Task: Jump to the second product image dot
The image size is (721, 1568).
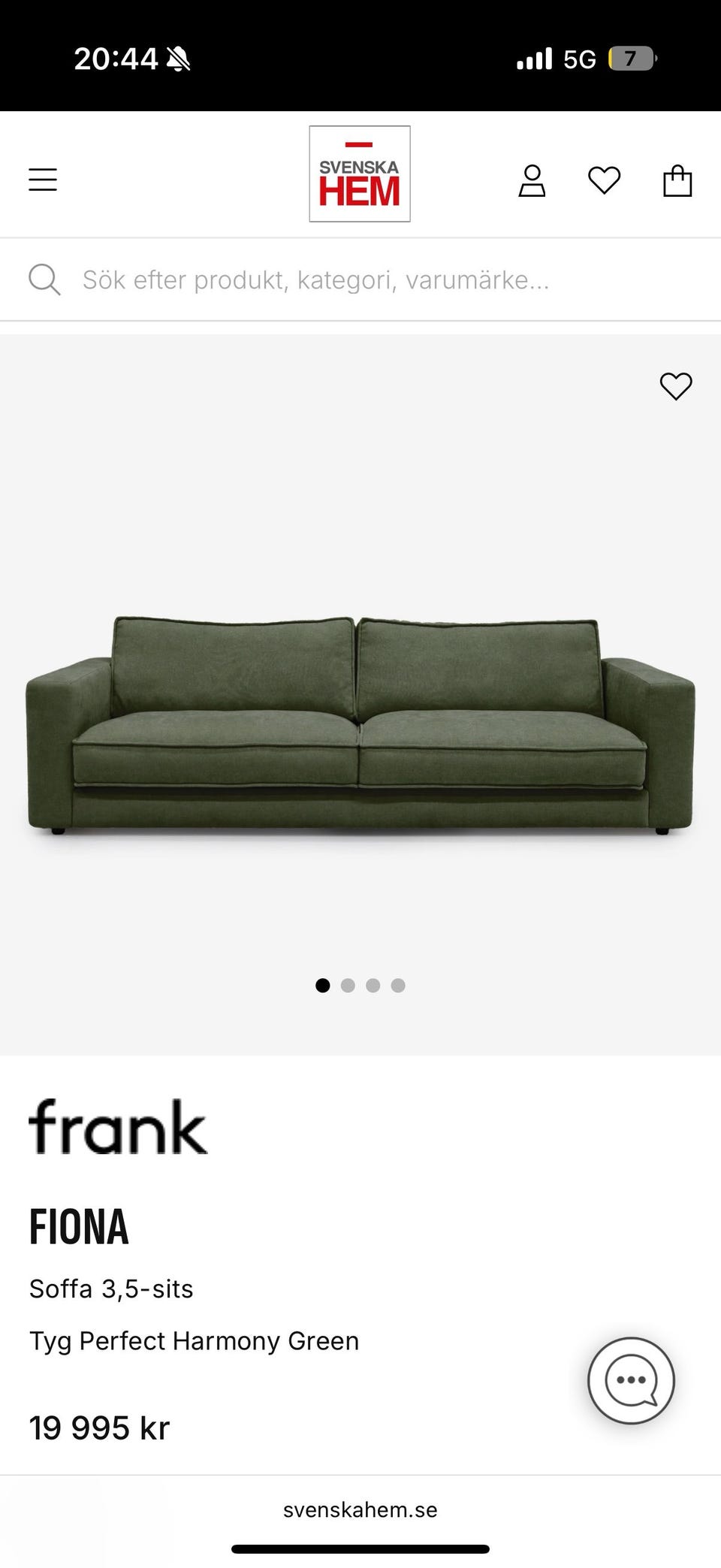Action: coord(348,985)
